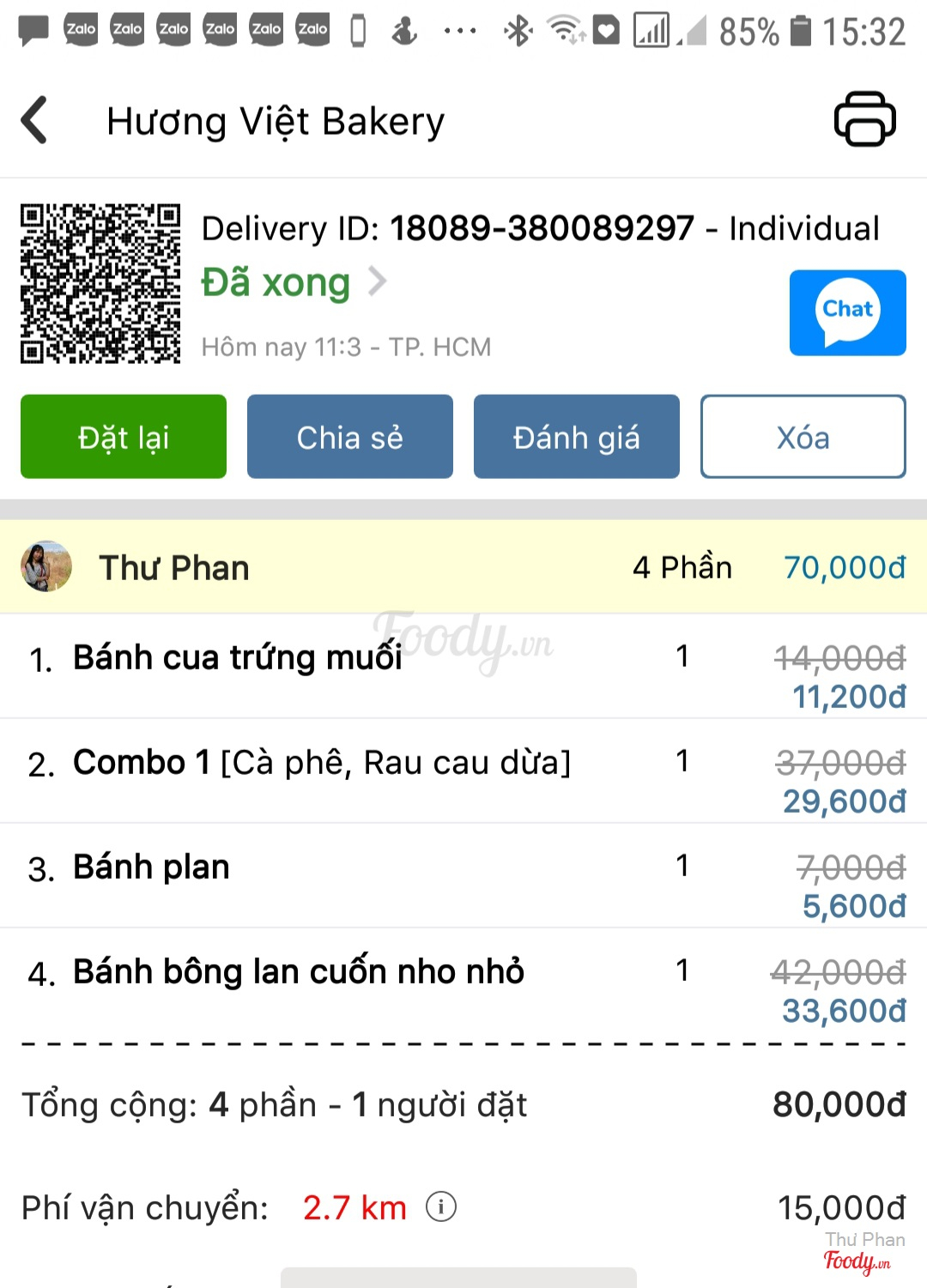The height and width of the screenshot is (1288, 927).
Task: Go back from Hương Việt Bakery order
Action: click(35, 120)
